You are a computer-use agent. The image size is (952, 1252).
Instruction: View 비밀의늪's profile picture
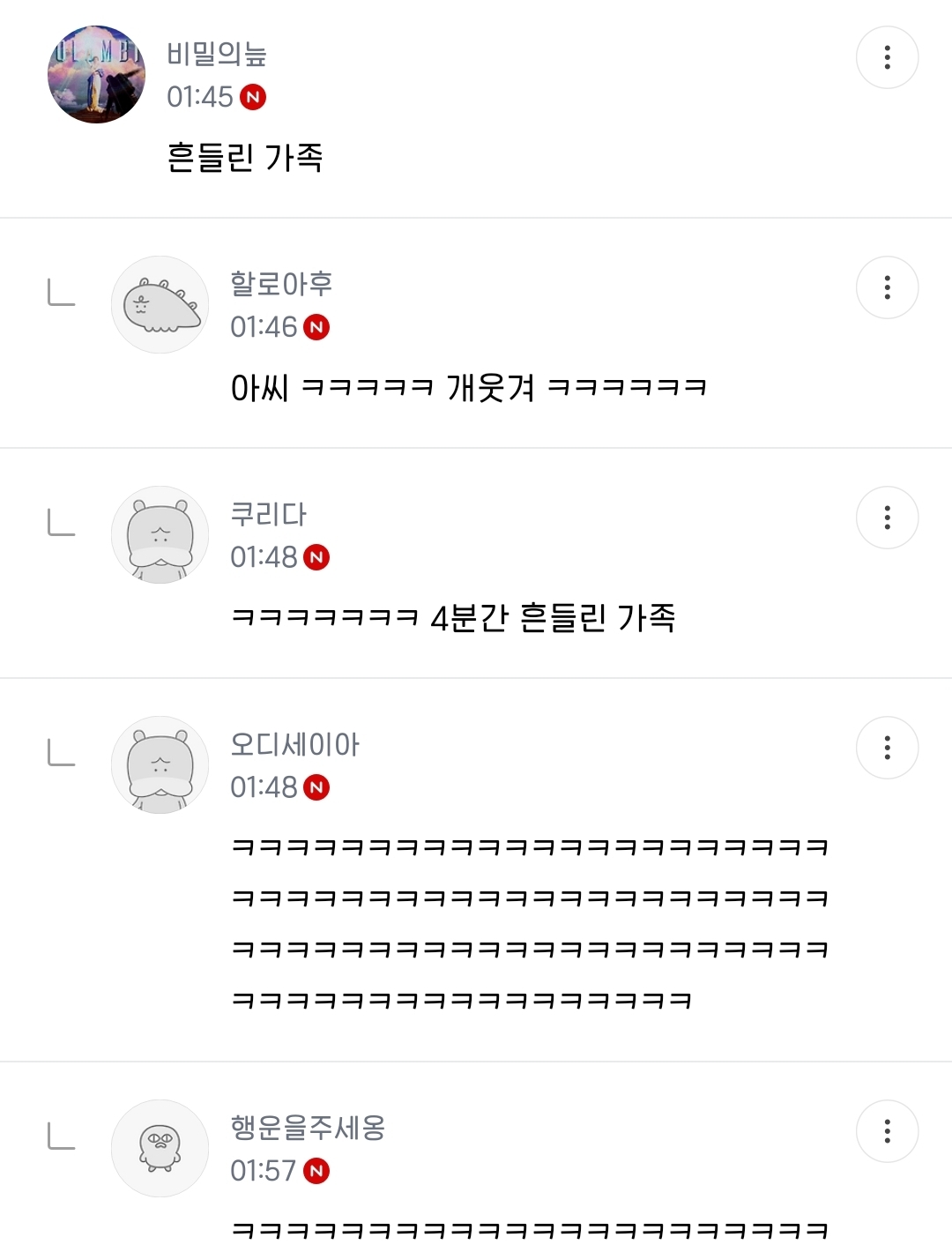click(x=96, y=74)
